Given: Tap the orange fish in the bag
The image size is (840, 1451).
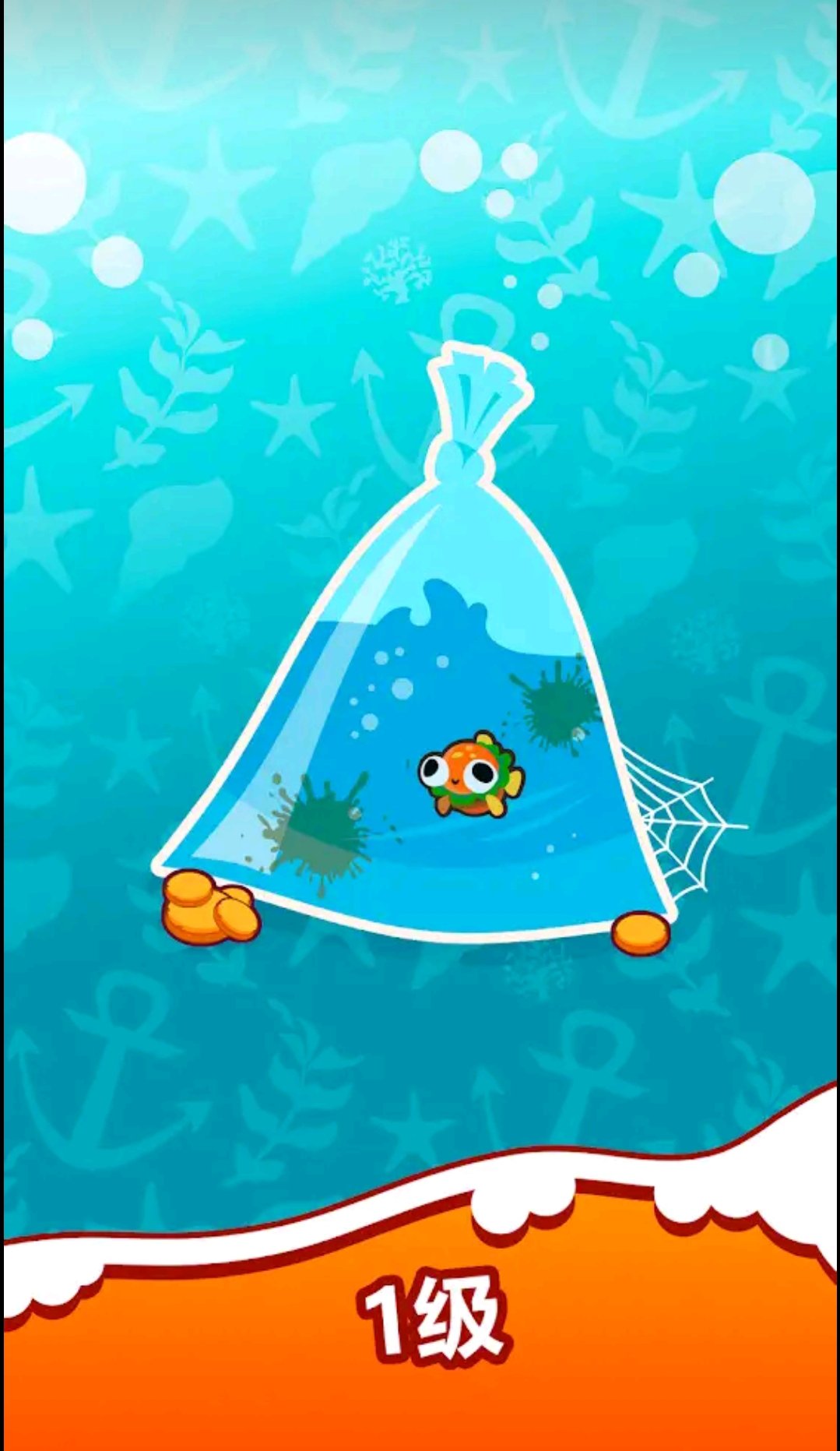Looking at the screenshot, I should click(469, 775).
